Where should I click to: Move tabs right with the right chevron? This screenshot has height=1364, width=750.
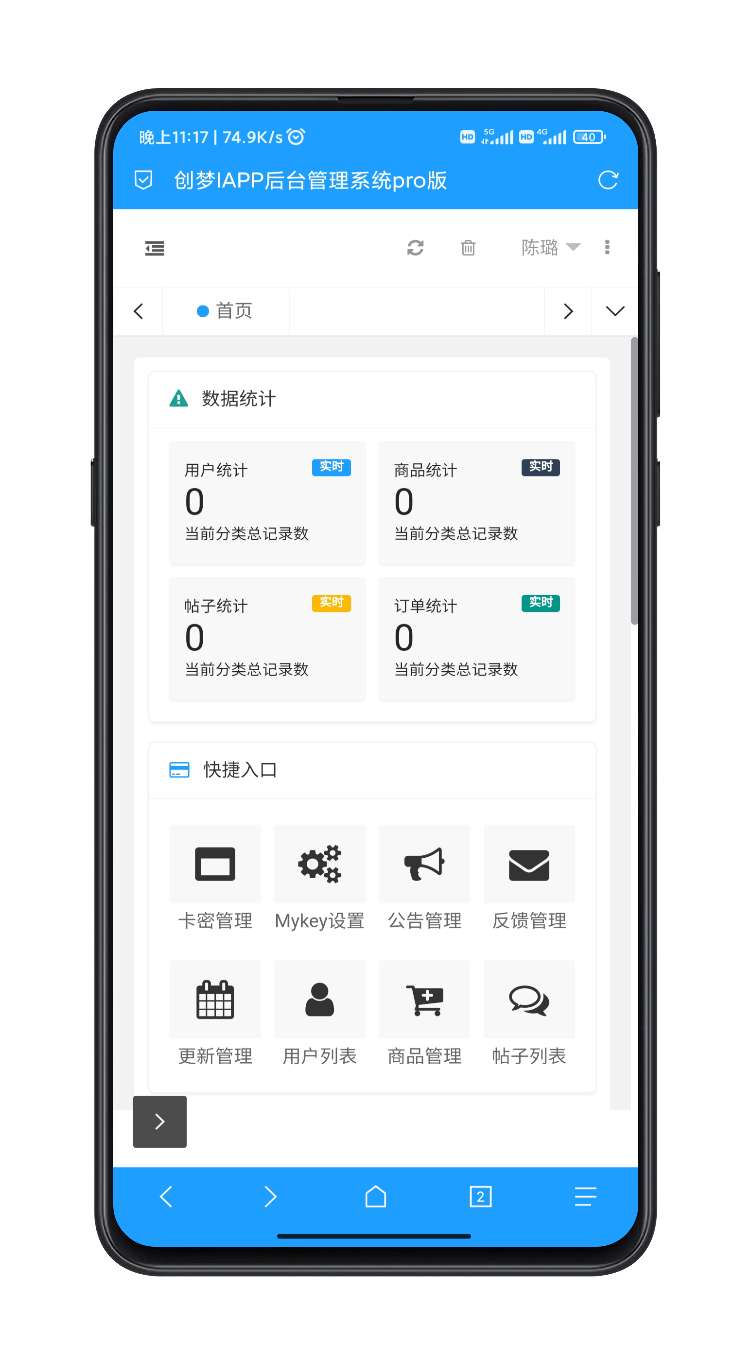[x=568, y=311]
